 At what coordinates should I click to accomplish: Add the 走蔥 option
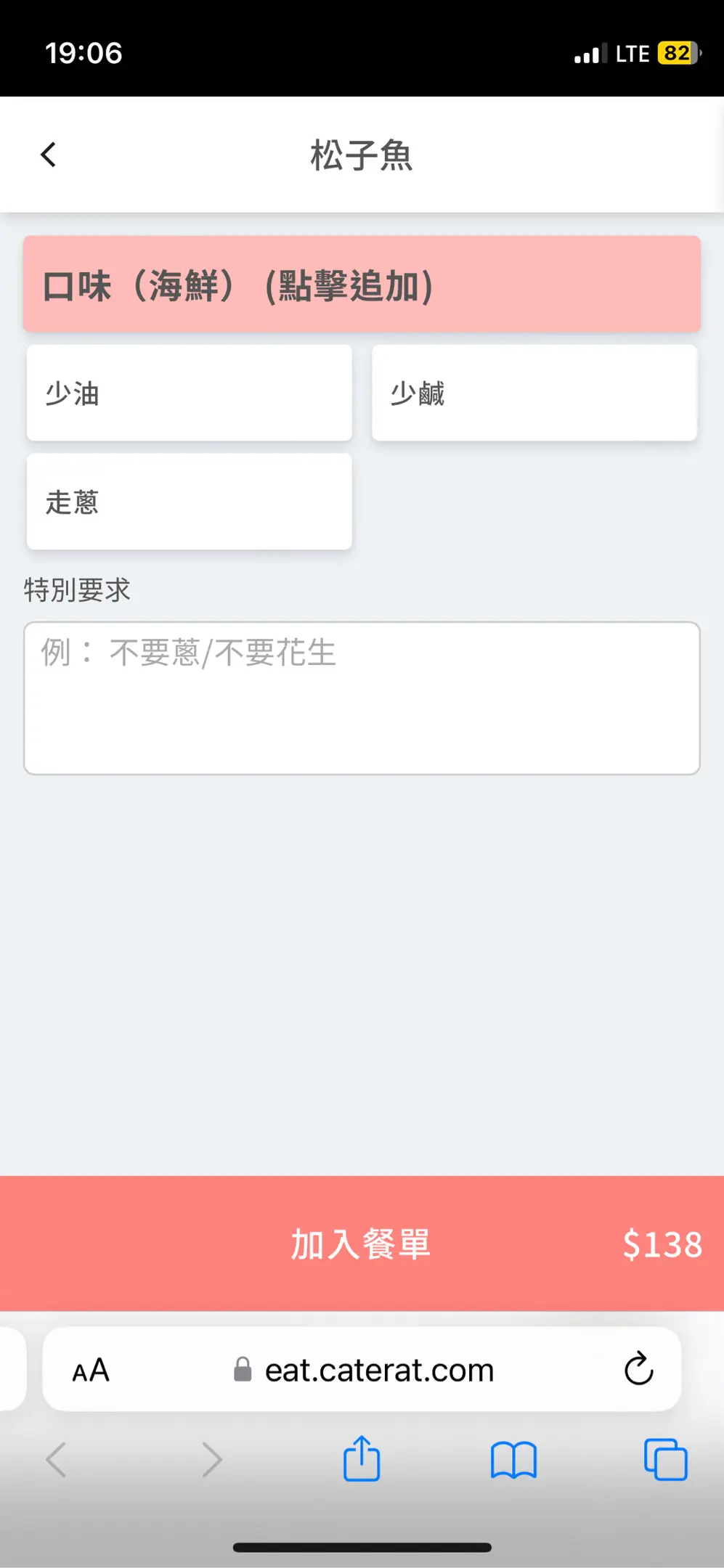click(x=189, y=502)
